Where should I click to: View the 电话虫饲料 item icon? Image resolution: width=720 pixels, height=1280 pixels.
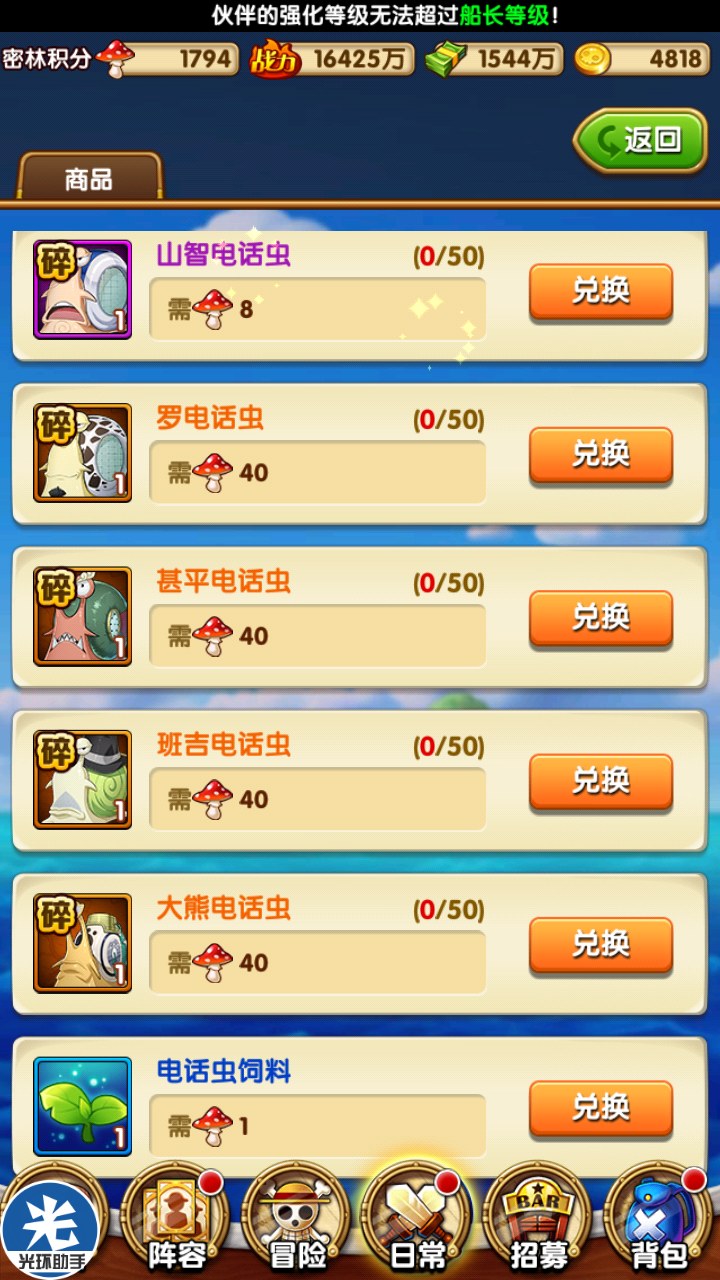(x=83, y=1106)
